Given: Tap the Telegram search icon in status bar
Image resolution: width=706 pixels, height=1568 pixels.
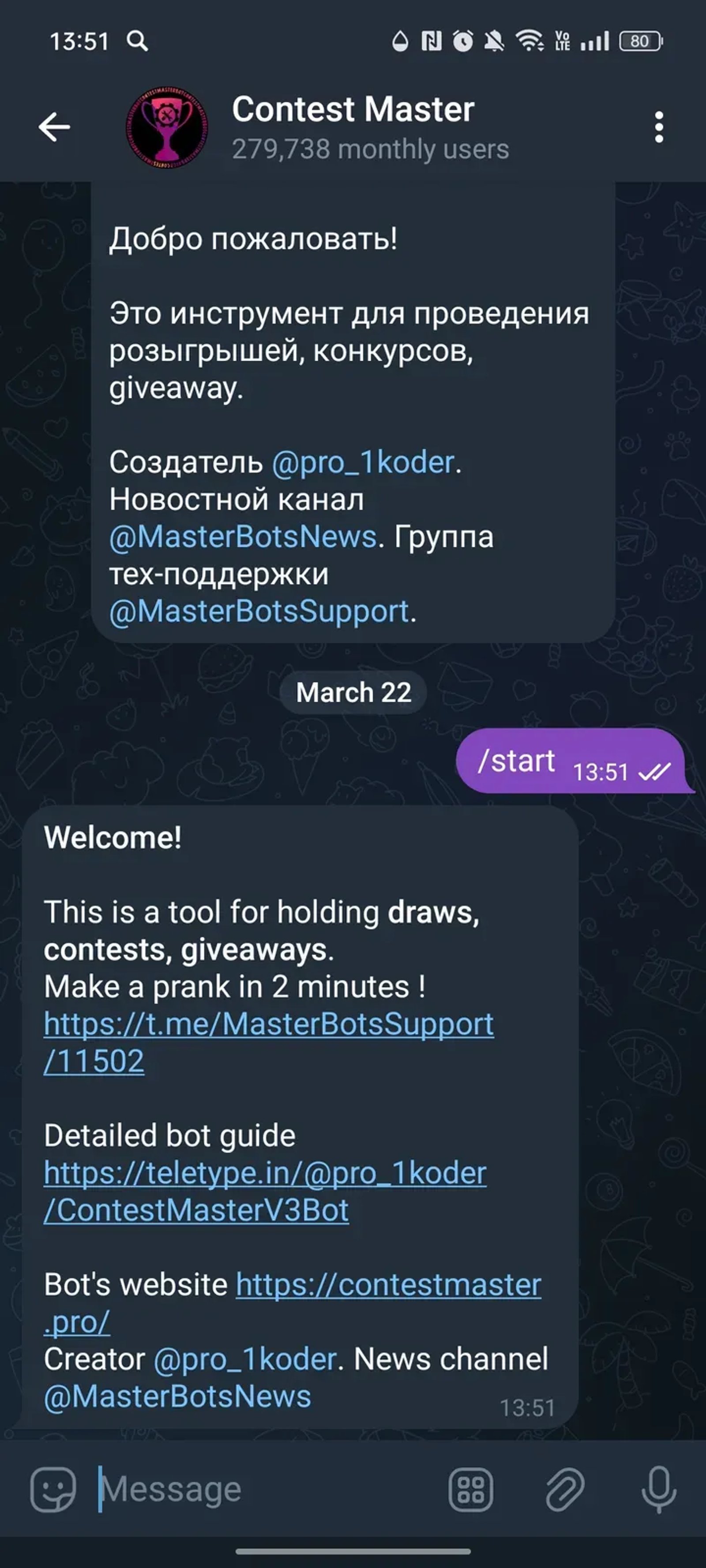Looking at the screenshot, I should [138, 41].
